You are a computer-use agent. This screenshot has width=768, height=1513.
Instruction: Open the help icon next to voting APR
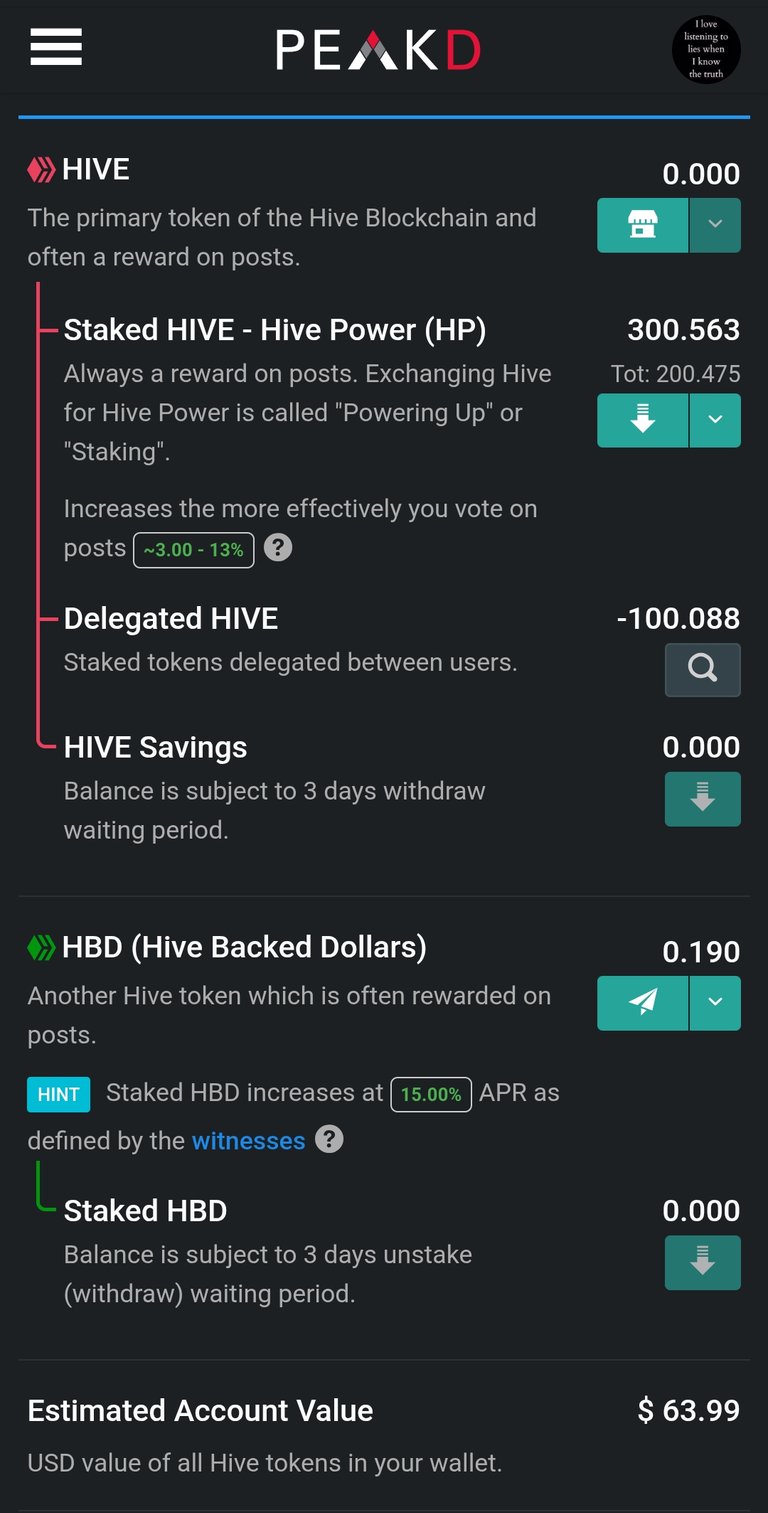pos(278,548)
